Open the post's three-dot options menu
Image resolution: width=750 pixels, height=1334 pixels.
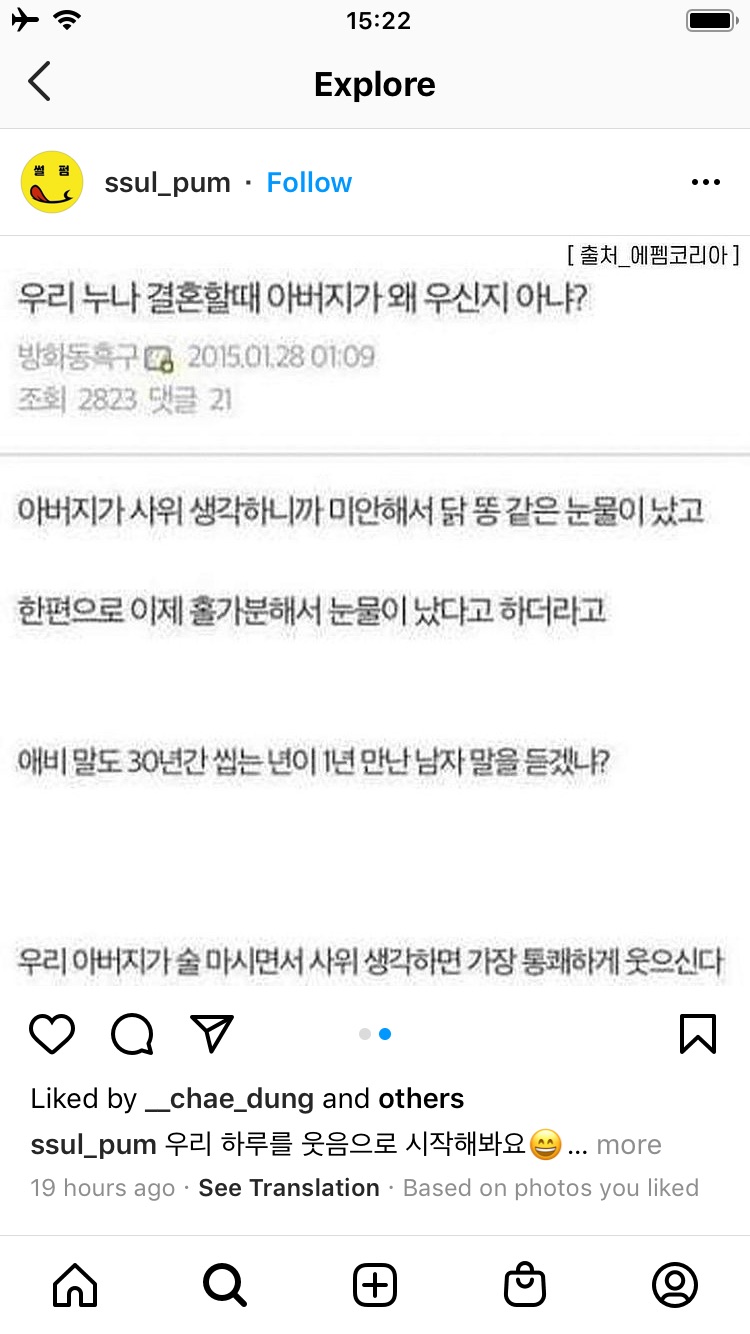(705, 183)
